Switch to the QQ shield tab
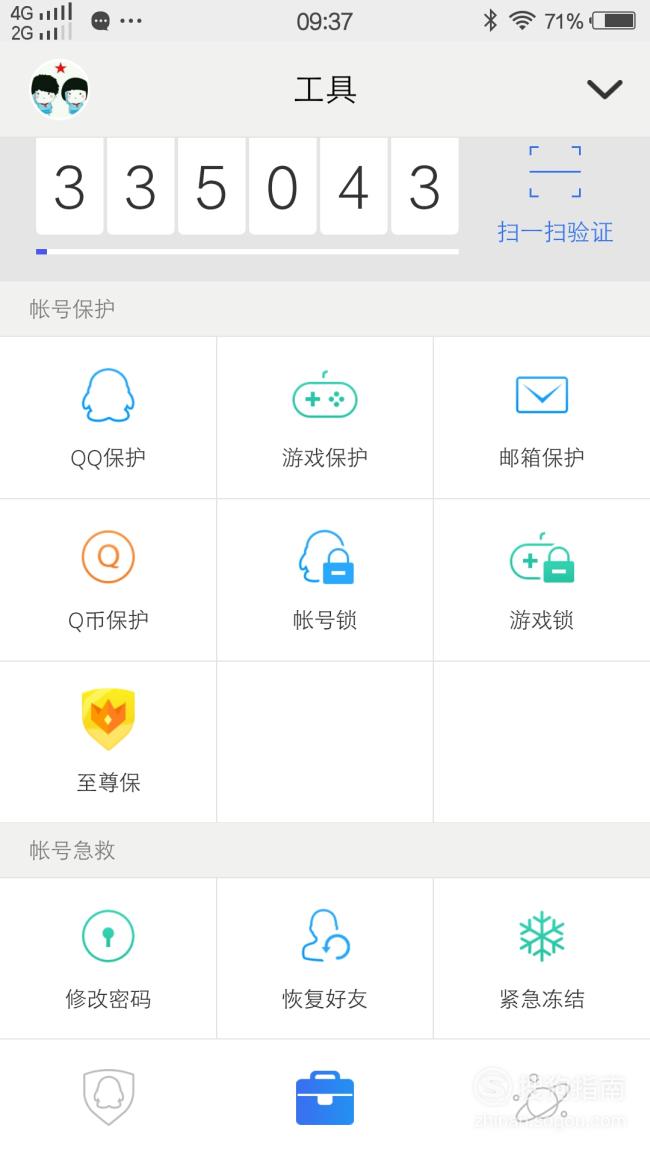This screenshot has height=1155, width=650. tap(108, 1098)
